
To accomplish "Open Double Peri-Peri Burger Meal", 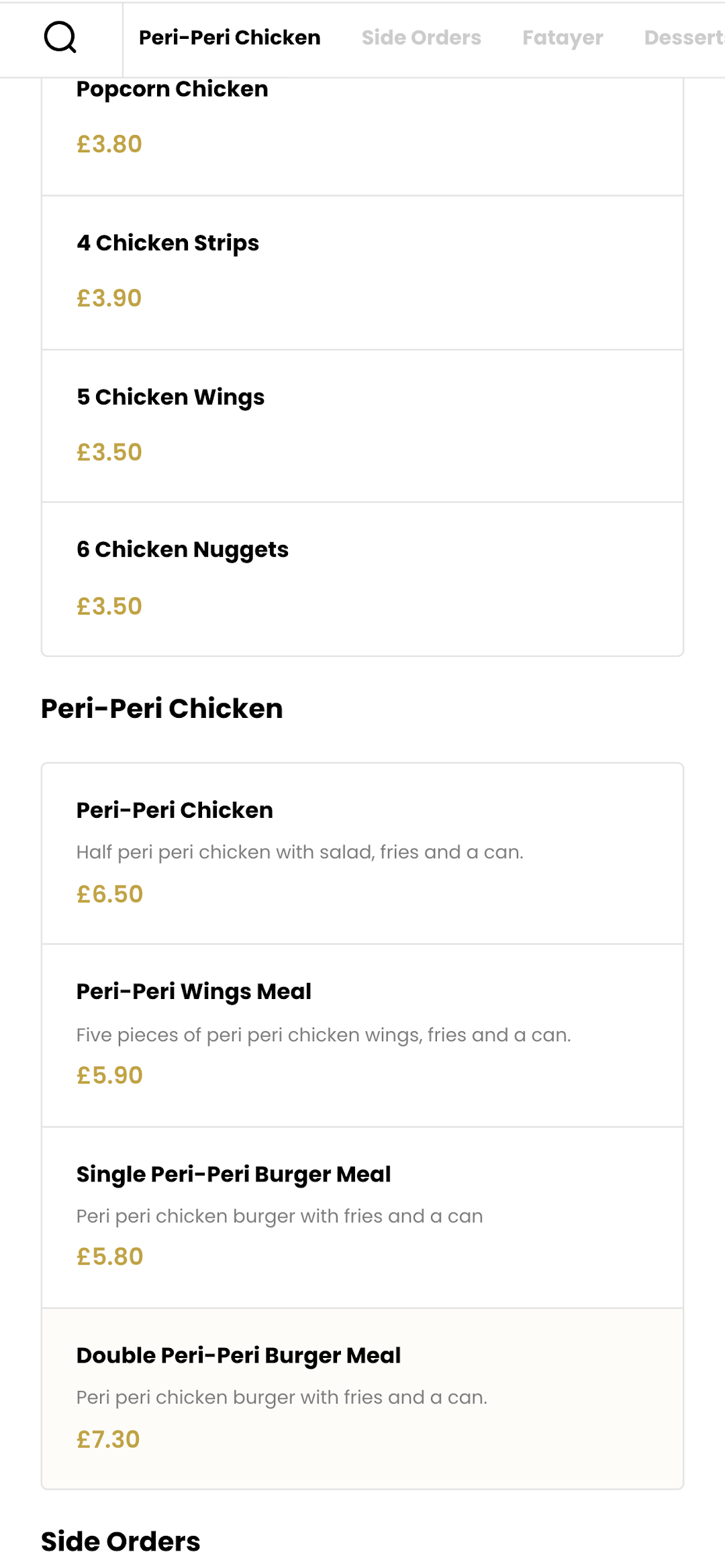I will (362, 1398).
